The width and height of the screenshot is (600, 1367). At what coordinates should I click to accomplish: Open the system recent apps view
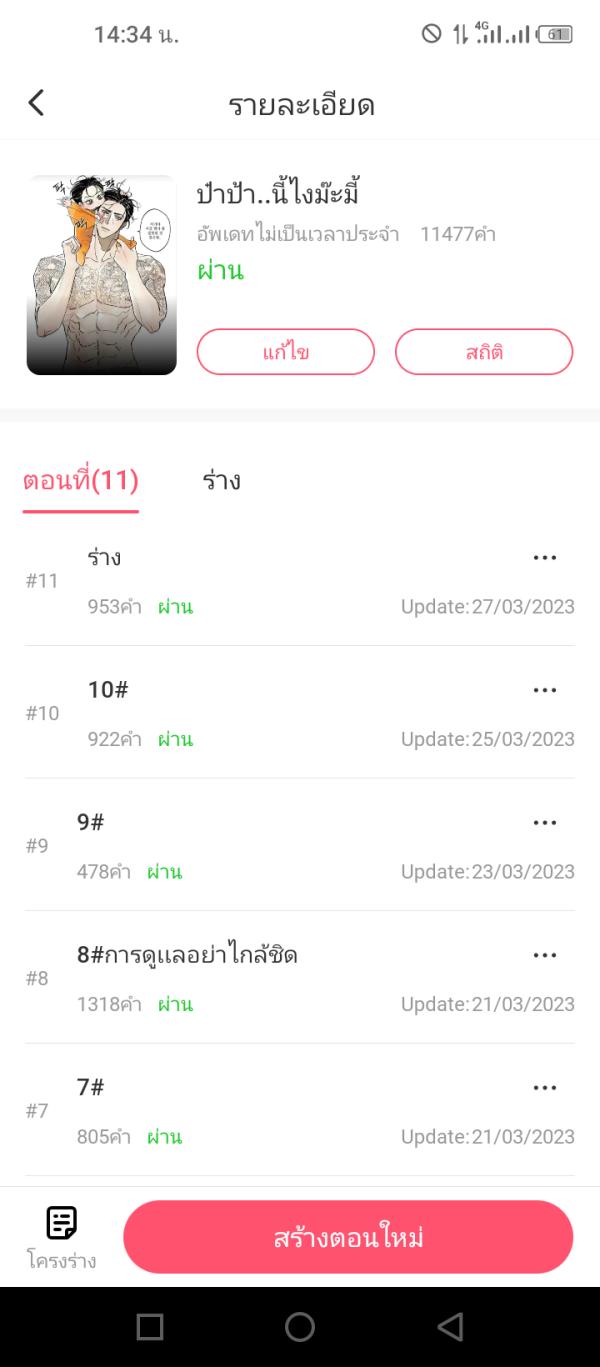150,1327
